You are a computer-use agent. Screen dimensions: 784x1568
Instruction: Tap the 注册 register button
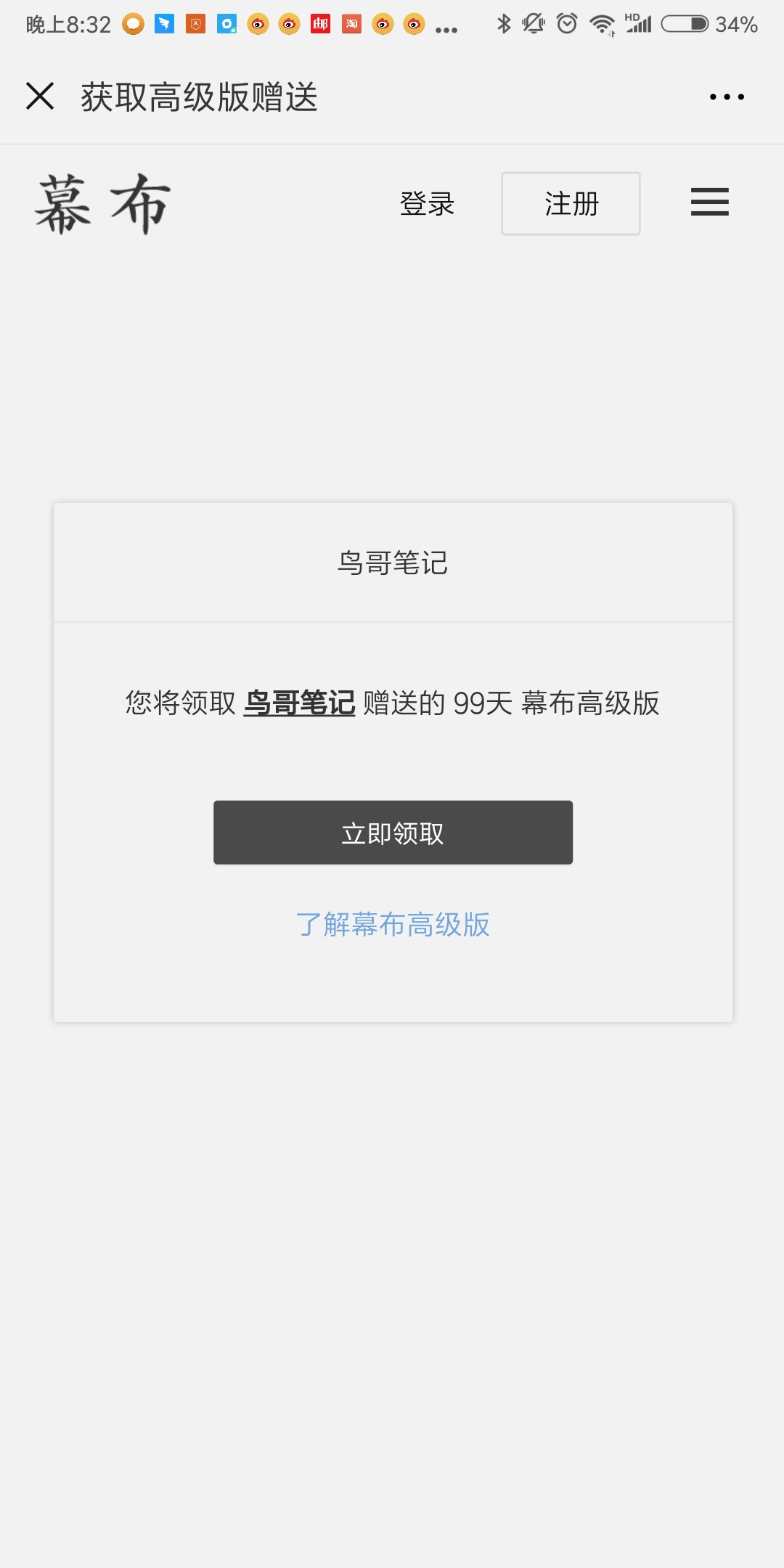571,204
